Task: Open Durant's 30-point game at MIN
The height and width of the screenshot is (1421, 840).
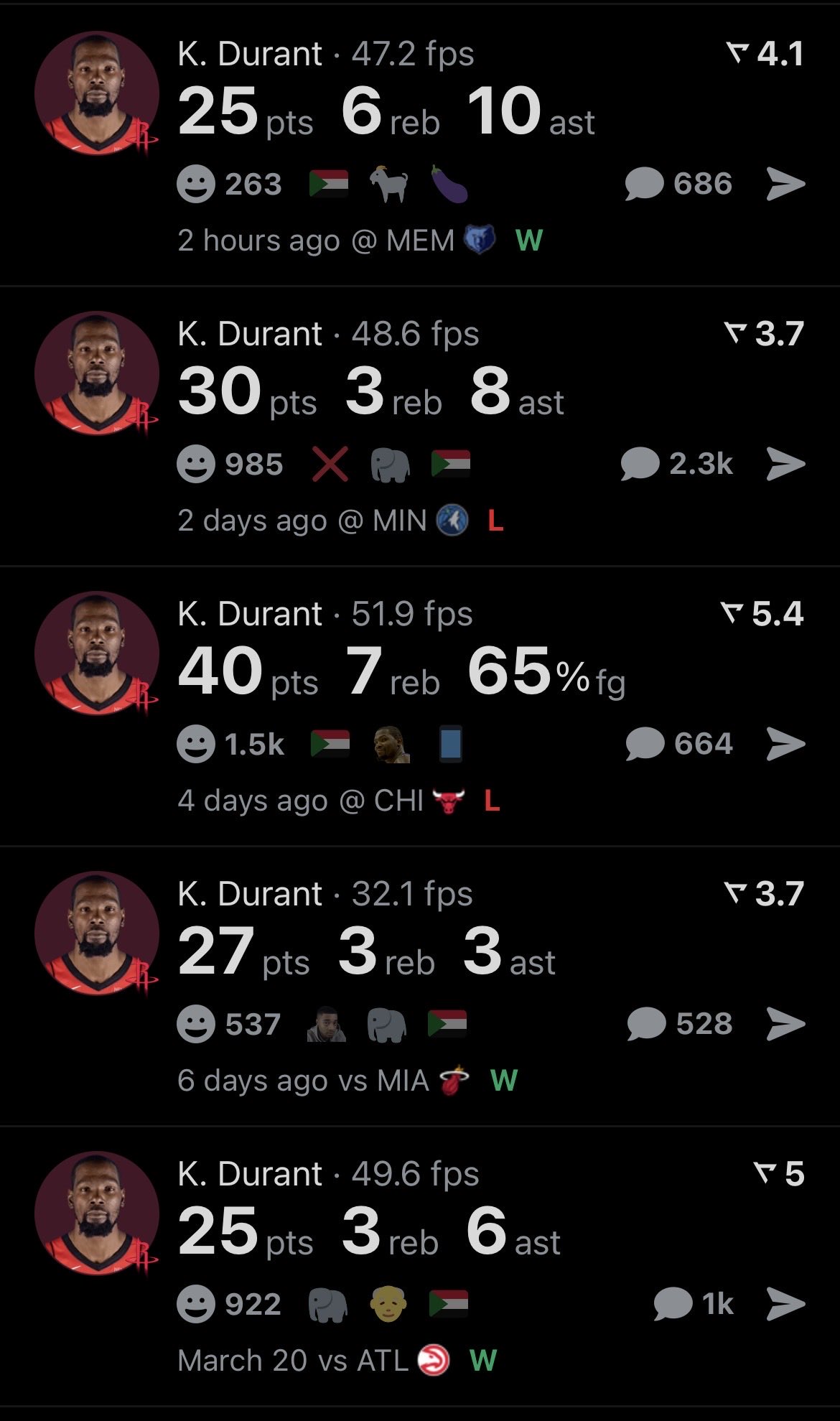Action: pyautogui.click(x=370, y=391)
